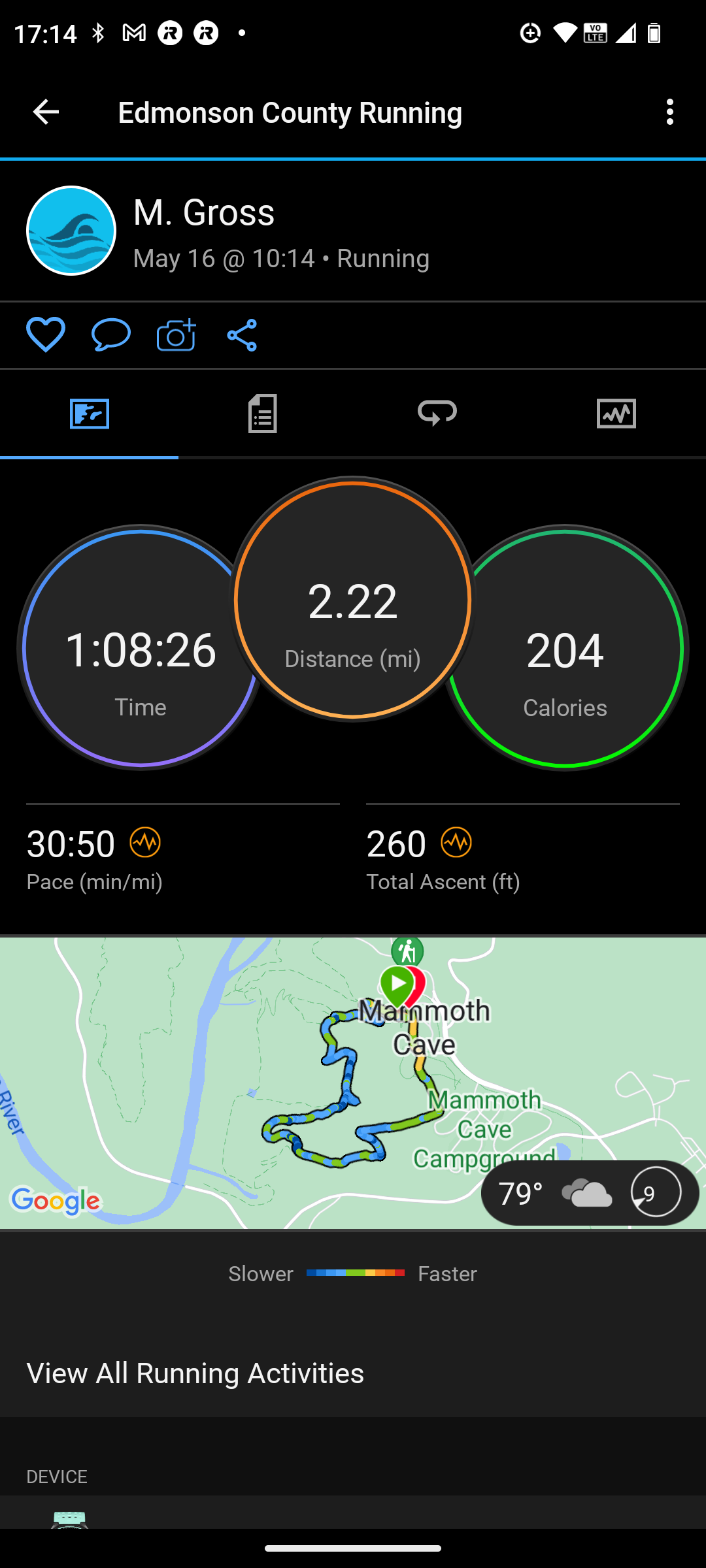706x1568 pixels.
Task: Open the overflow menu
Action: [669, 112]
